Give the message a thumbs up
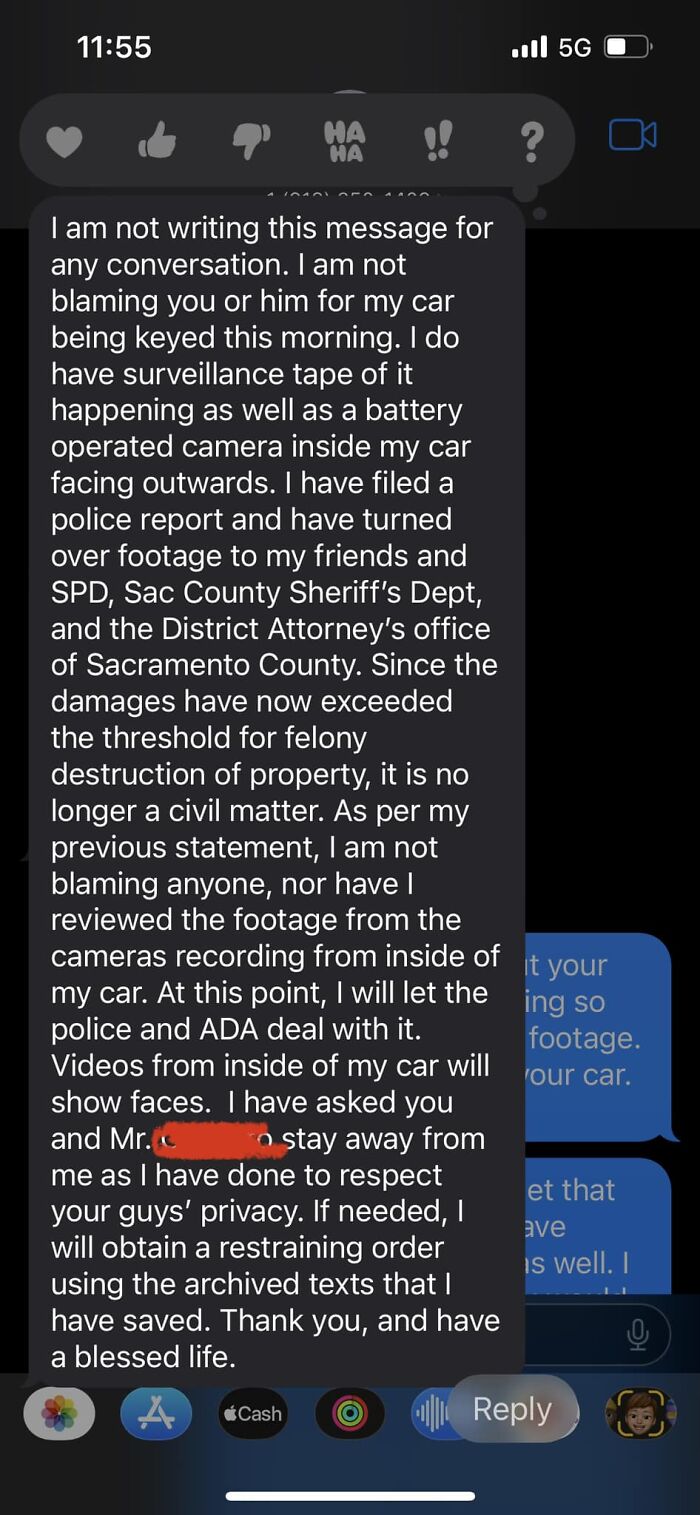This screenshot has width=700, height=1515. click(157, 142)
